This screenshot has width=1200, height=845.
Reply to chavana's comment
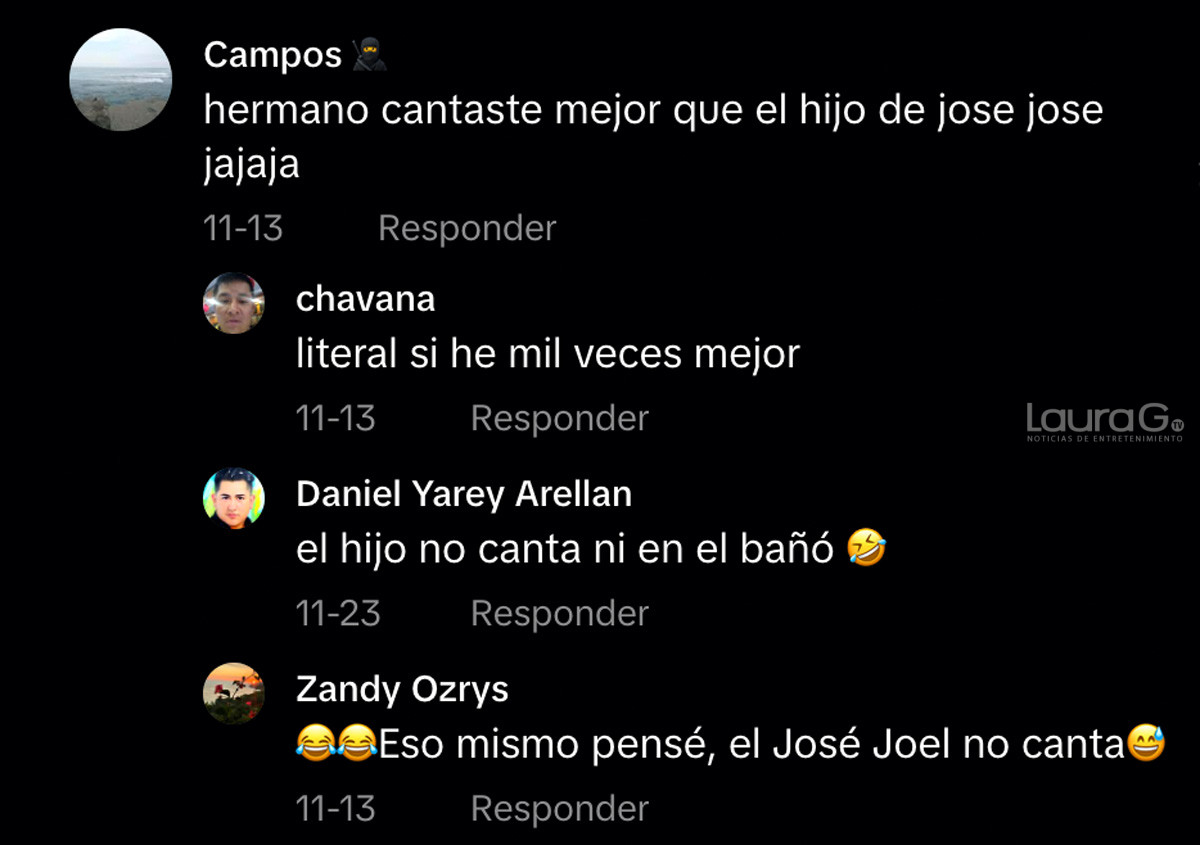(x=559, y=418)
